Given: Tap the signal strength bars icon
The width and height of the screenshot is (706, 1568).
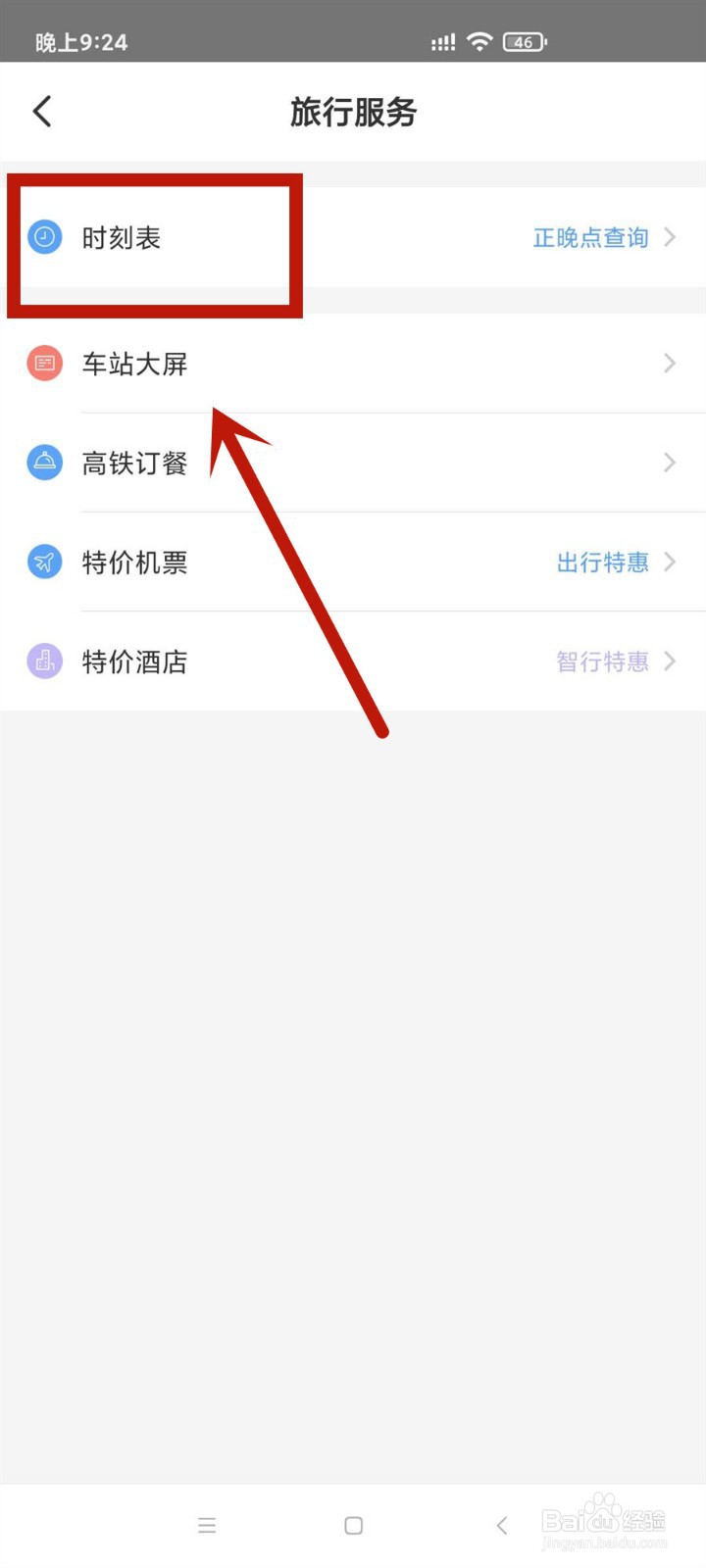Looking at the screenshot, I should click(442, 41).
